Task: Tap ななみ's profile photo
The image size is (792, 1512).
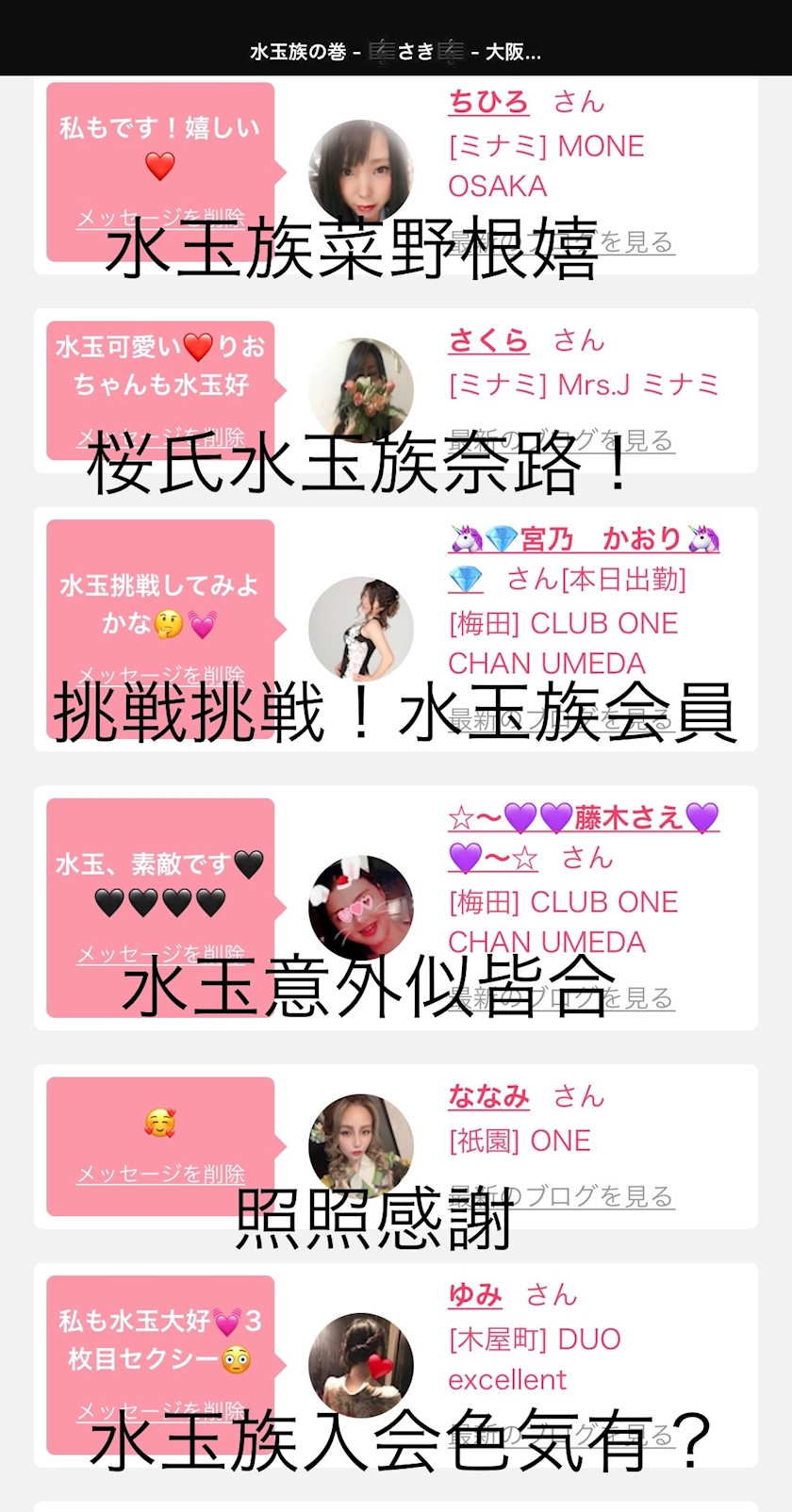Action: (361, 1147)
